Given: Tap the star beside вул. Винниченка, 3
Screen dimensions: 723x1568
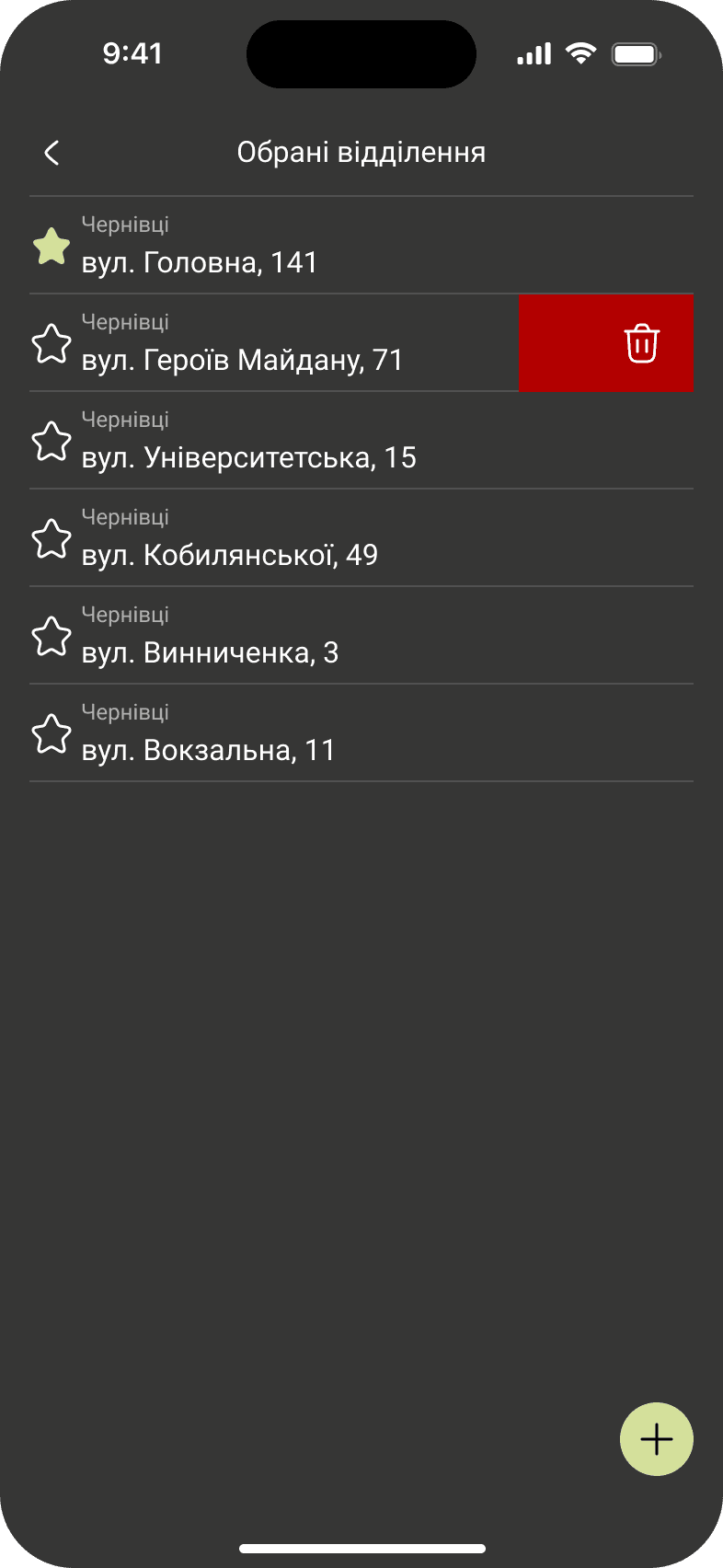Looking at the screenshot, I should click(x=52, y=636).
